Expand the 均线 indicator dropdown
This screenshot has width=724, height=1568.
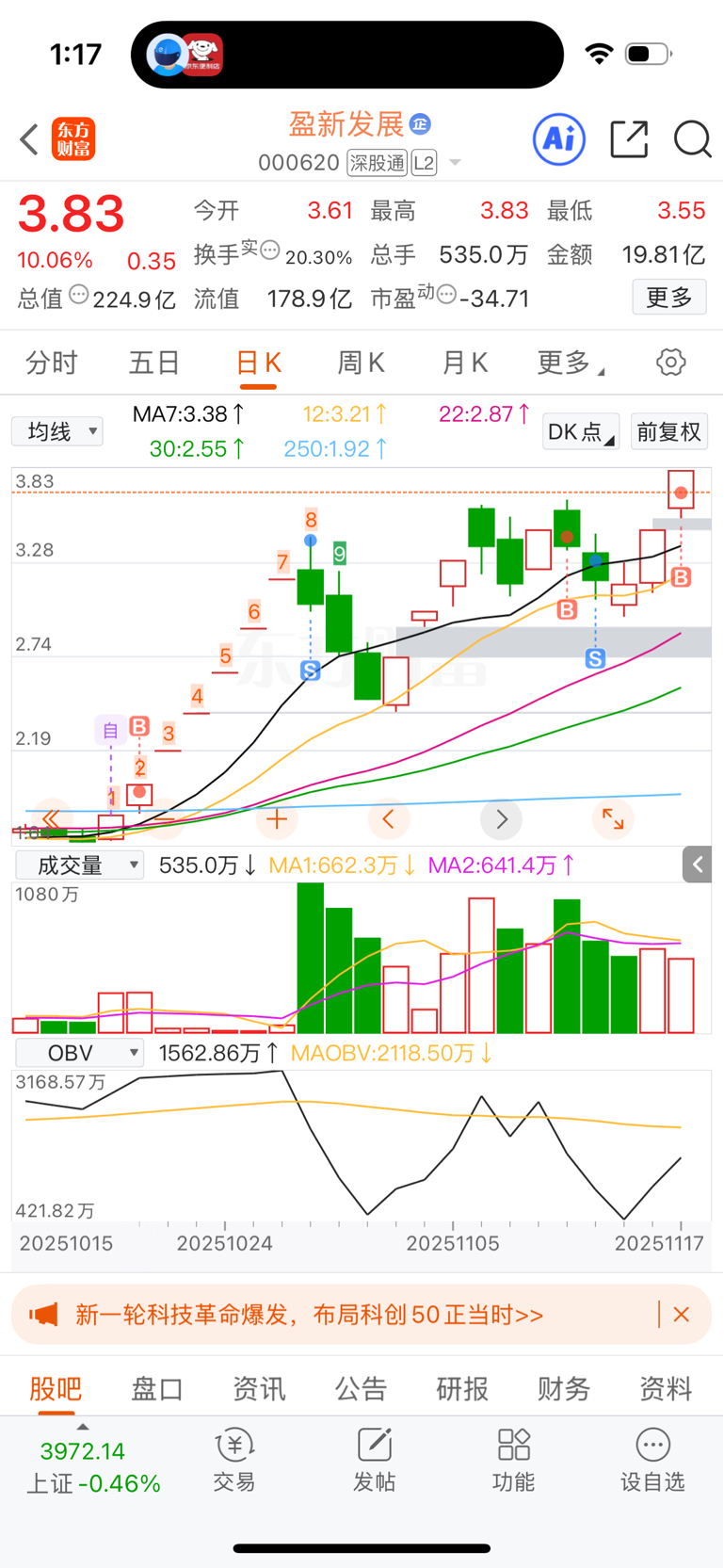click(x=57, y=432)
